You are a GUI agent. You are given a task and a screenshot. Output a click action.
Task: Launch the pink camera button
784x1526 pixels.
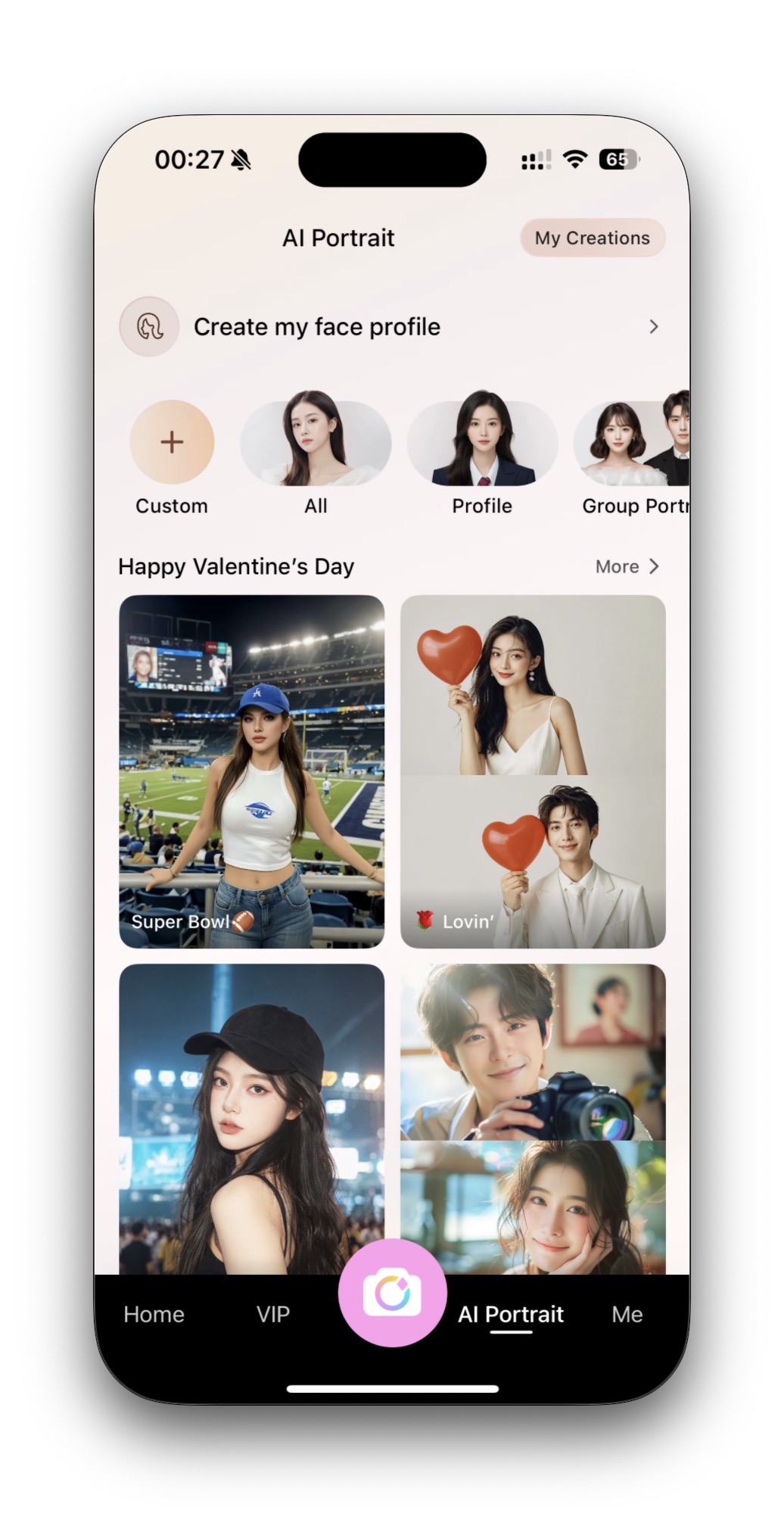point(392,1294)
